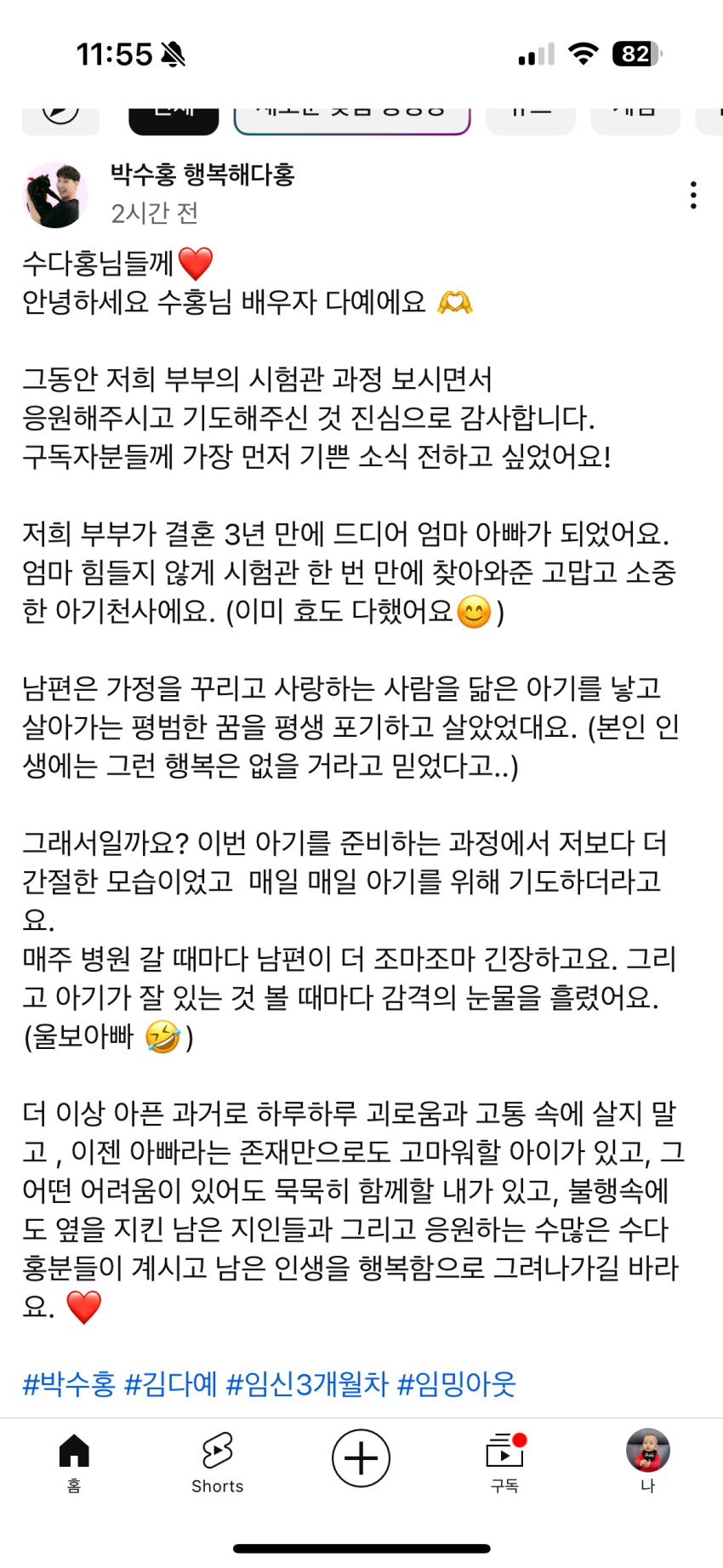Open 박수홍 행복해다홍 channel avatar
Viewport: 723px width, 1568px height.
tap(55, 195)
